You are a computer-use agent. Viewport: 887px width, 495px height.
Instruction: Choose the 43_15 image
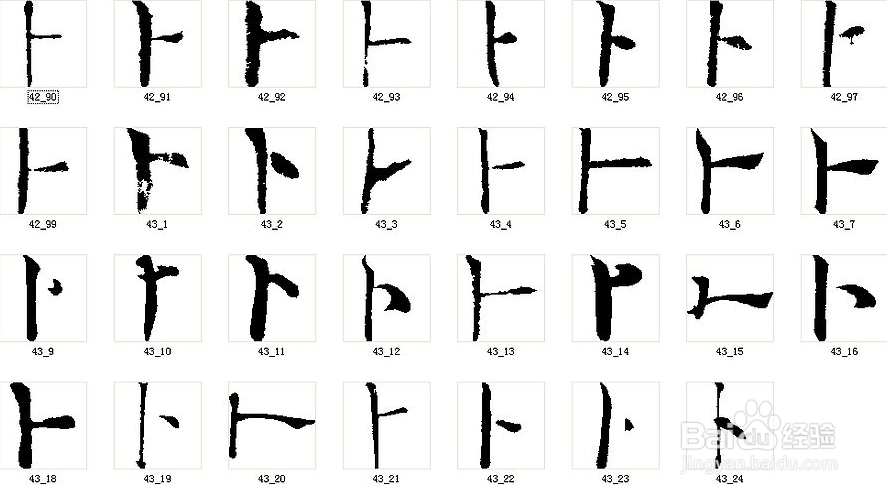pos(729,298)
